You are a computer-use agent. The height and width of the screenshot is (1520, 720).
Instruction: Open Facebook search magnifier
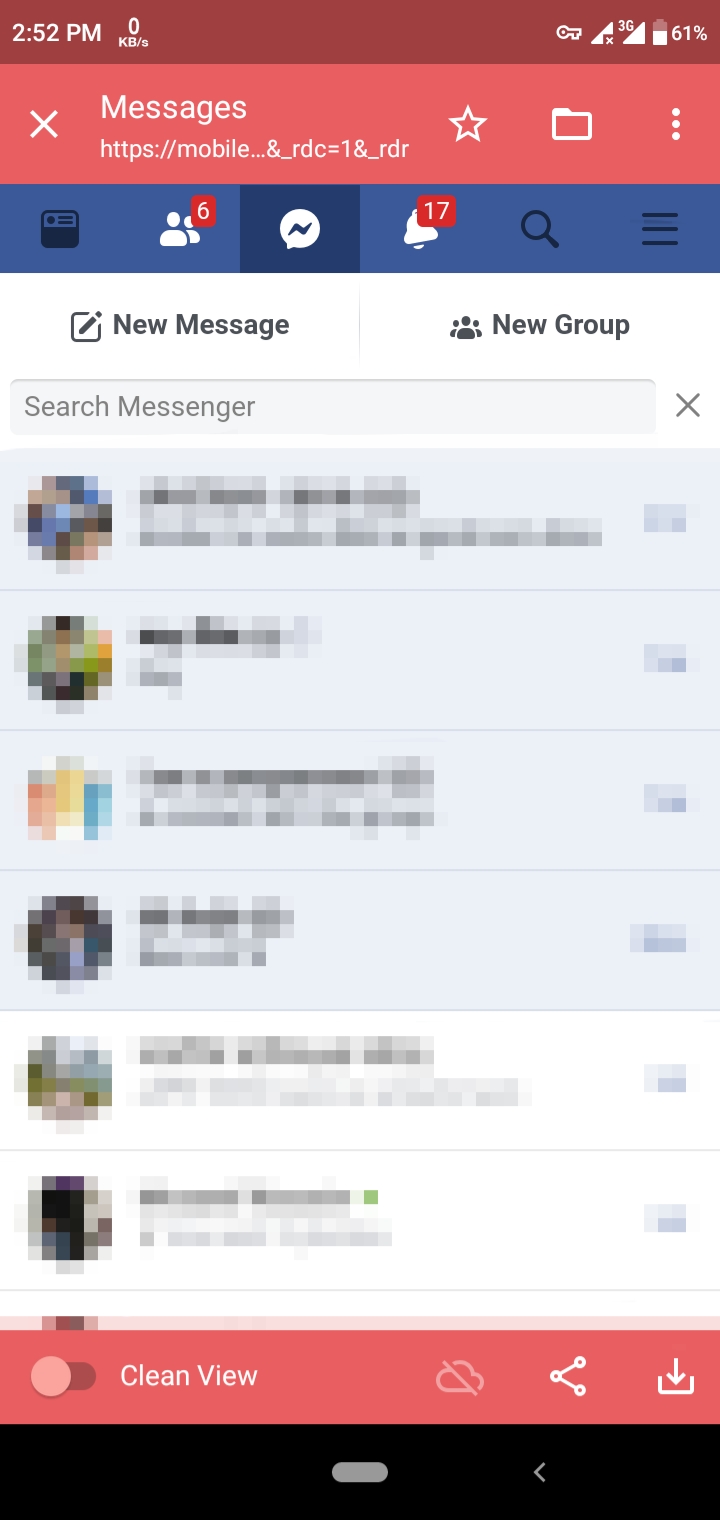point(540,230)
